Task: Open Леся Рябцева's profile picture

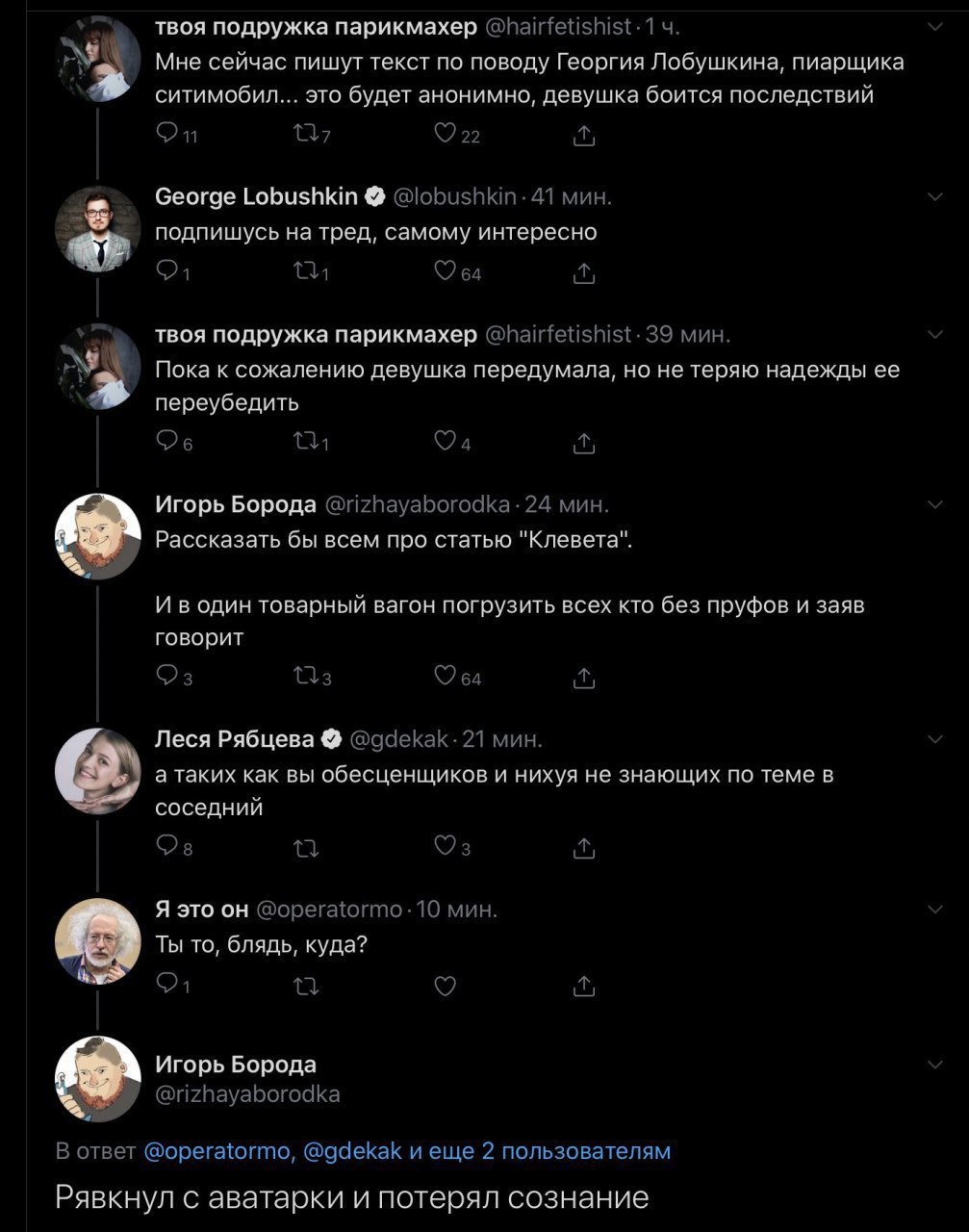Action: click(x=99, y=771)
